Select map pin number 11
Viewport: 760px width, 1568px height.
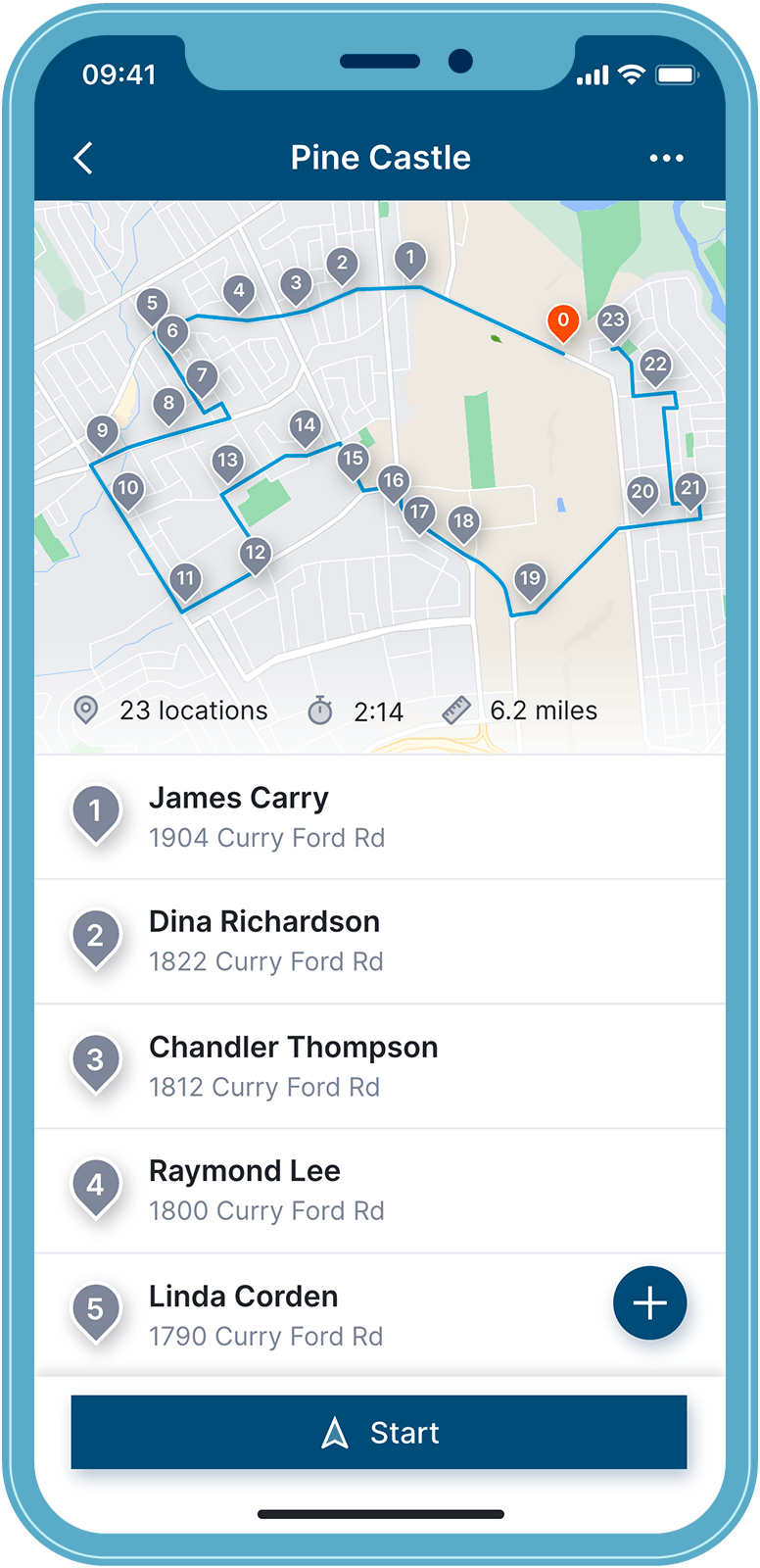click(x=185, y=579)
